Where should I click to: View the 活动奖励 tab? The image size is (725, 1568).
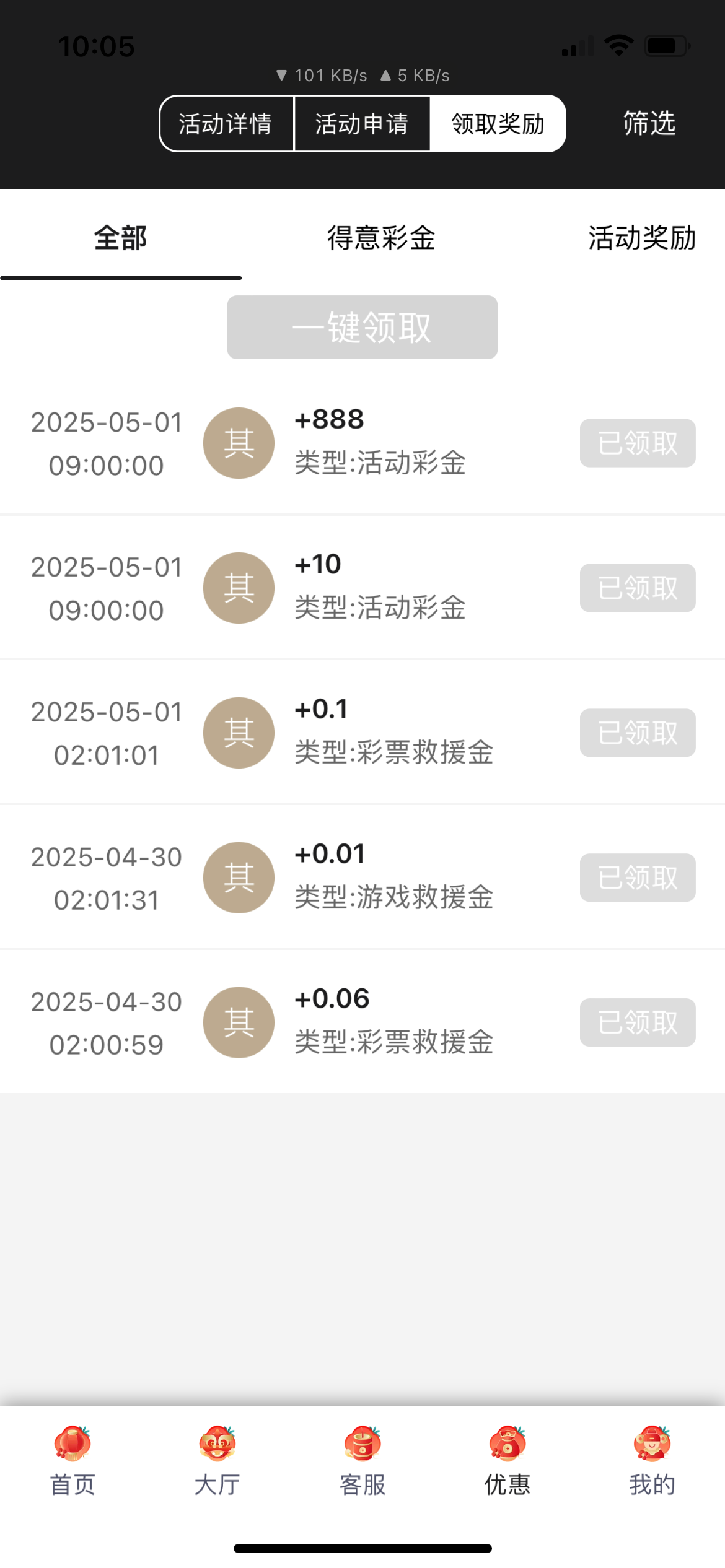(x=641, y=238)
